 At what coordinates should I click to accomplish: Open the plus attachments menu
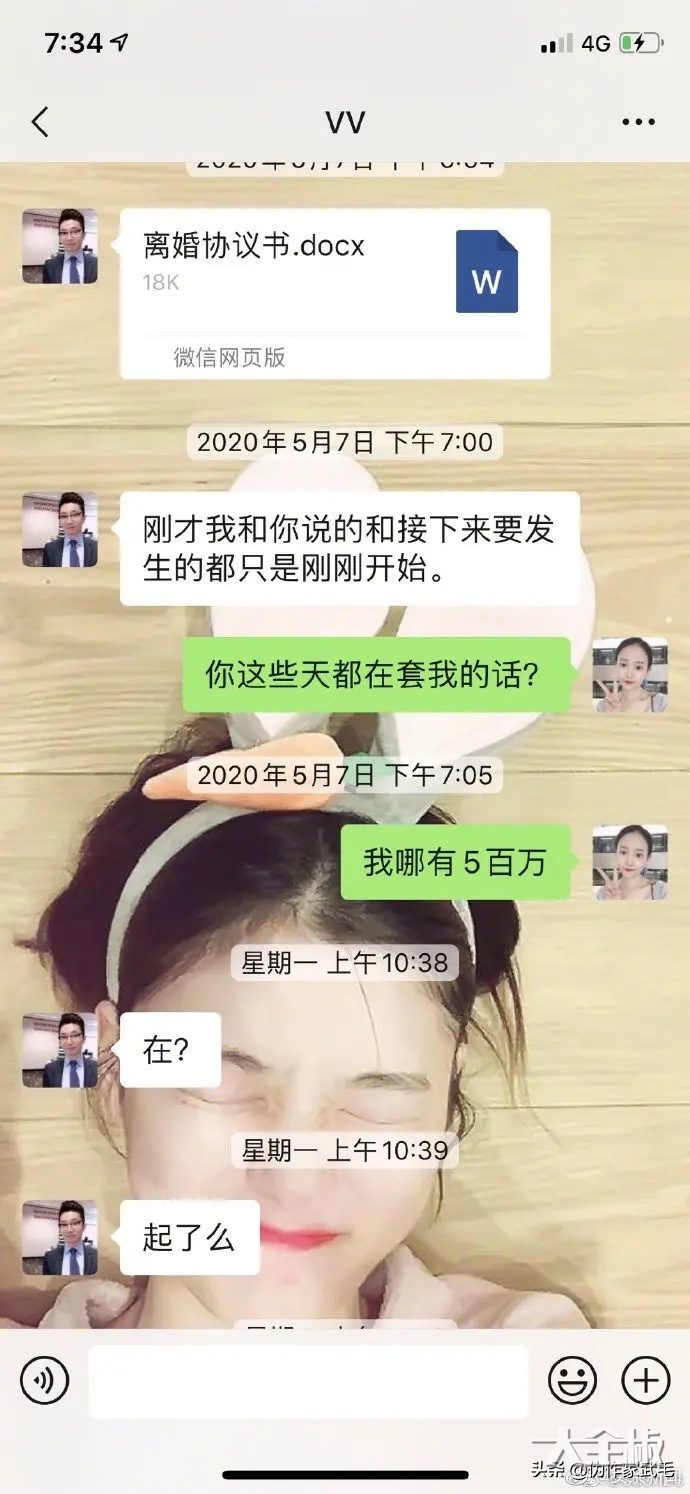[646, 1381]
